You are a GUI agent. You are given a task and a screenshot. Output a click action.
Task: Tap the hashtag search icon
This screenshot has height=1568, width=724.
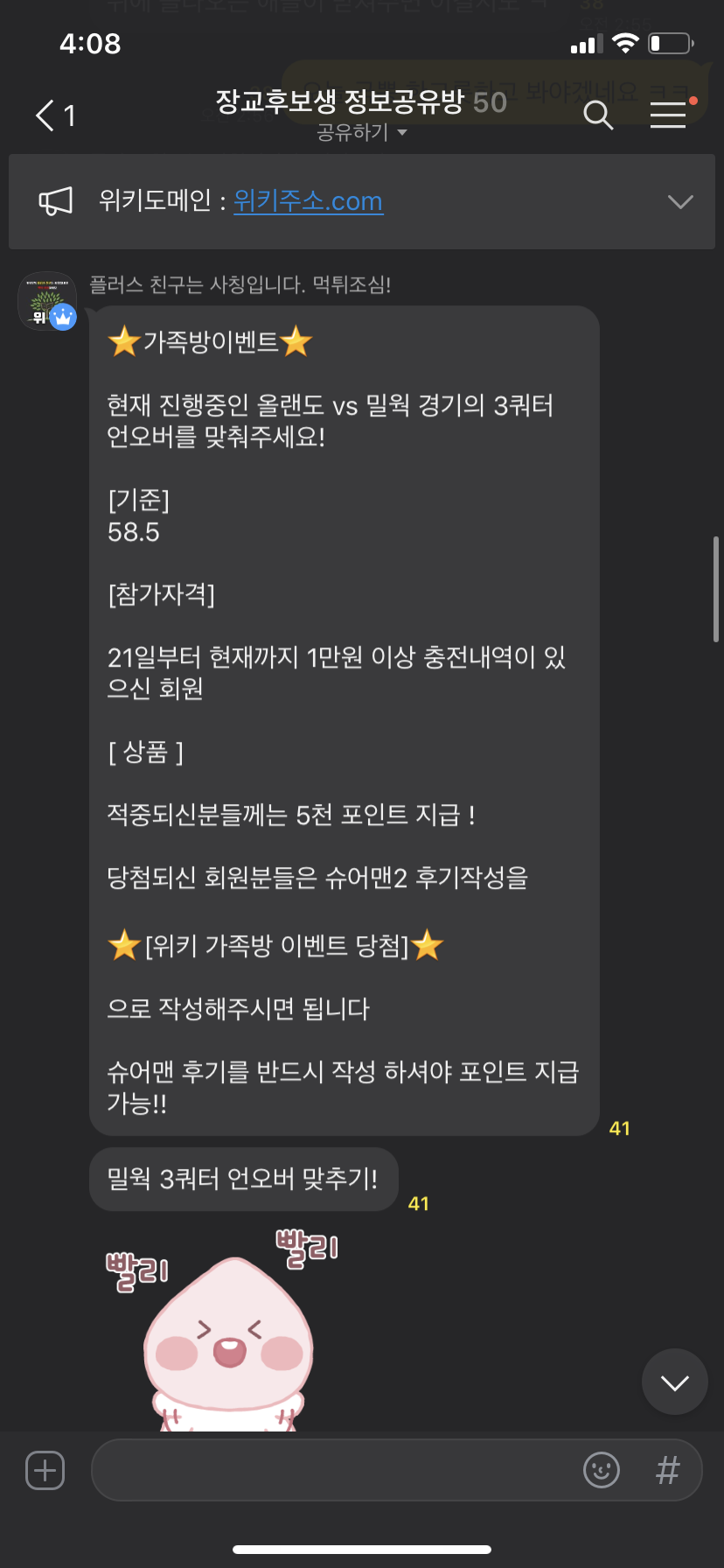click(x=667, y=1470)
